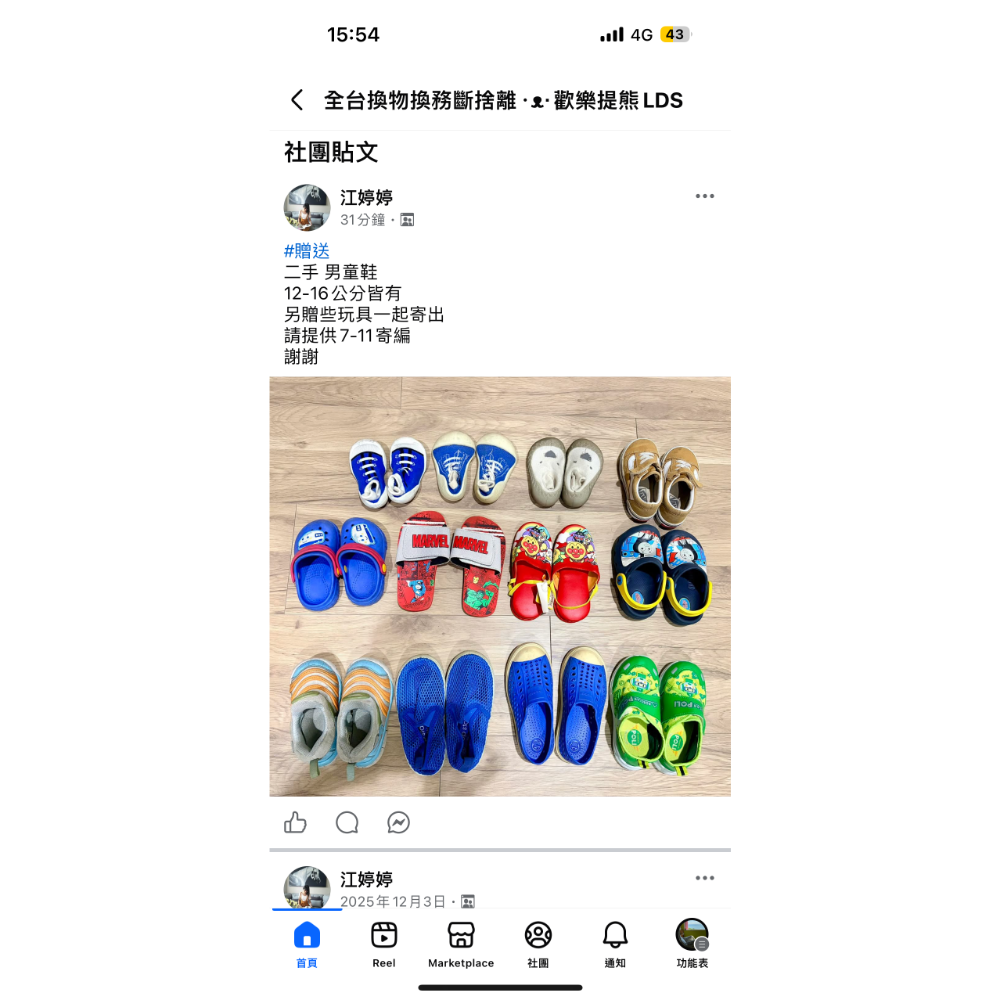The image size is (1000, 1000).
Task: Switch to the 首頁 tab
Action: click(x=307, y=944)
